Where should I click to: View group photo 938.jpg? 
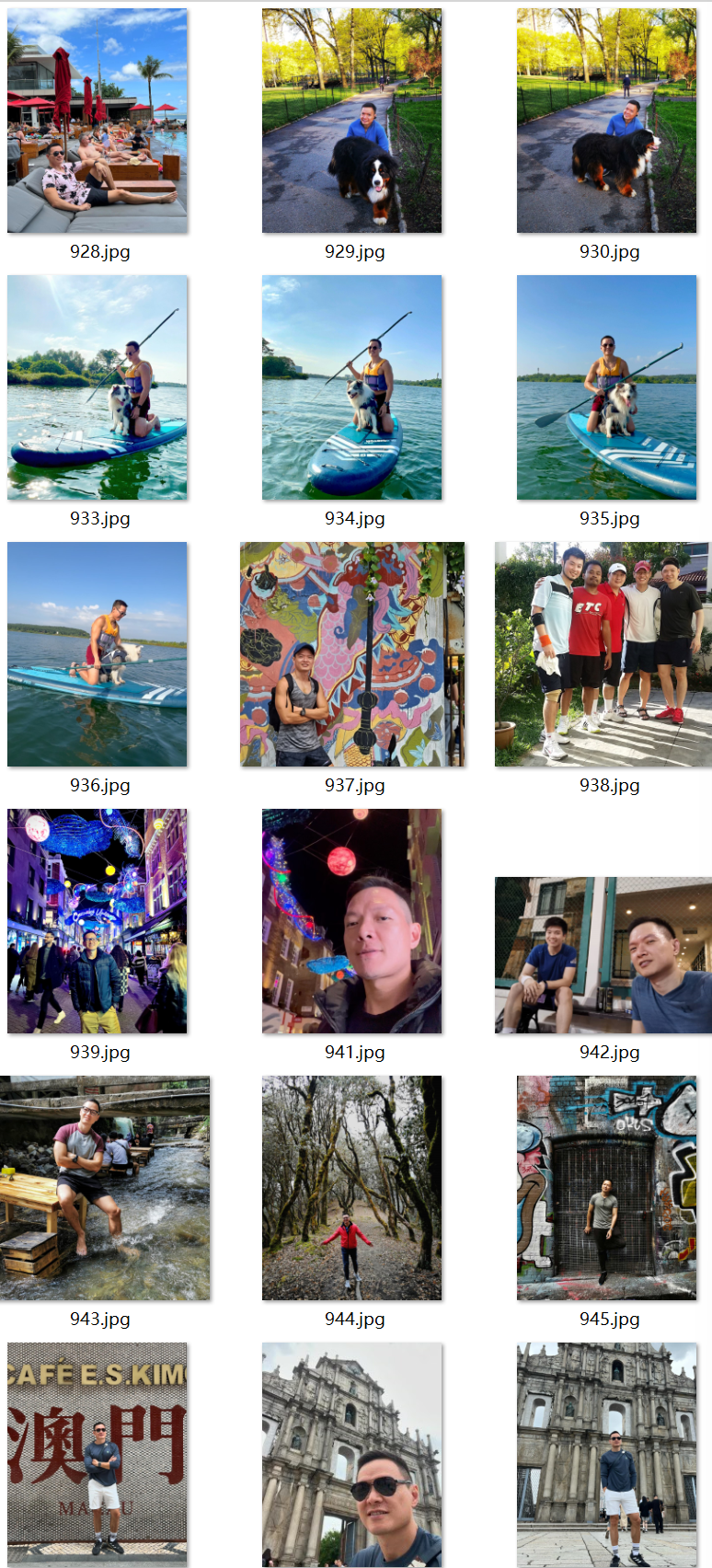coord(603,654)
